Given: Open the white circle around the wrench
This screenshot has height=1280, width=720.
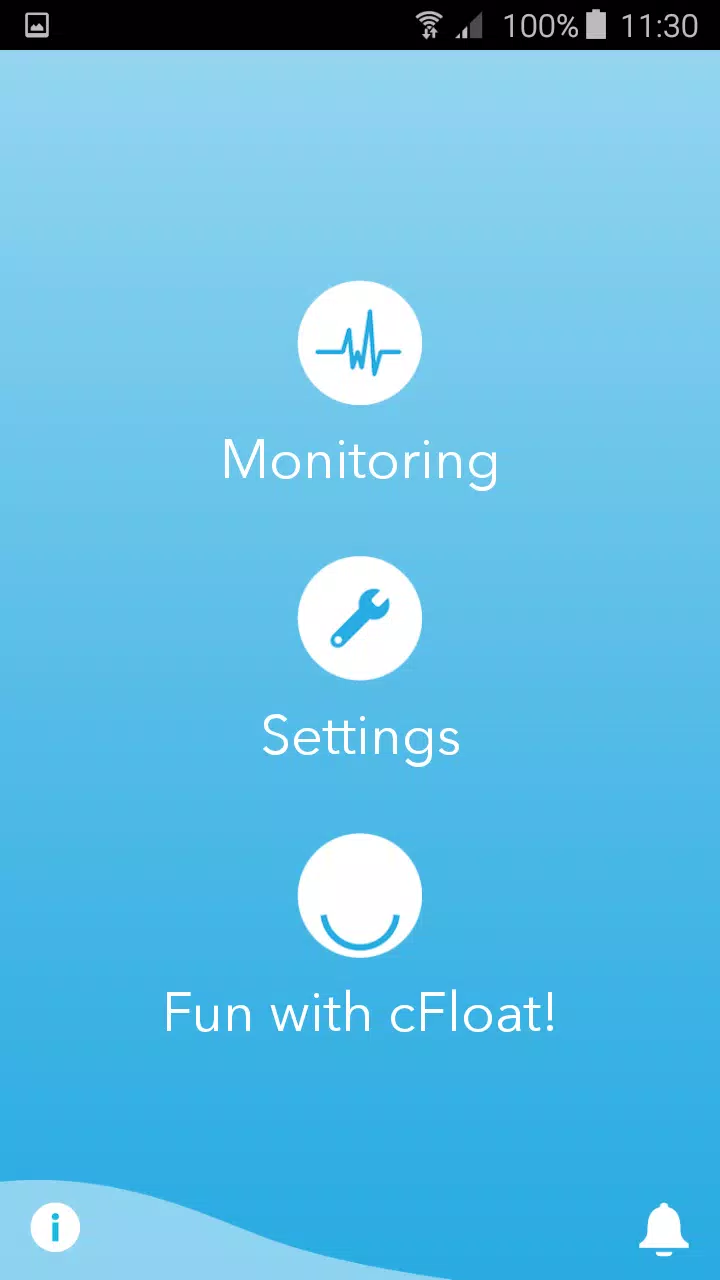Looking at the screenshot, I should [x=360, y=618].
